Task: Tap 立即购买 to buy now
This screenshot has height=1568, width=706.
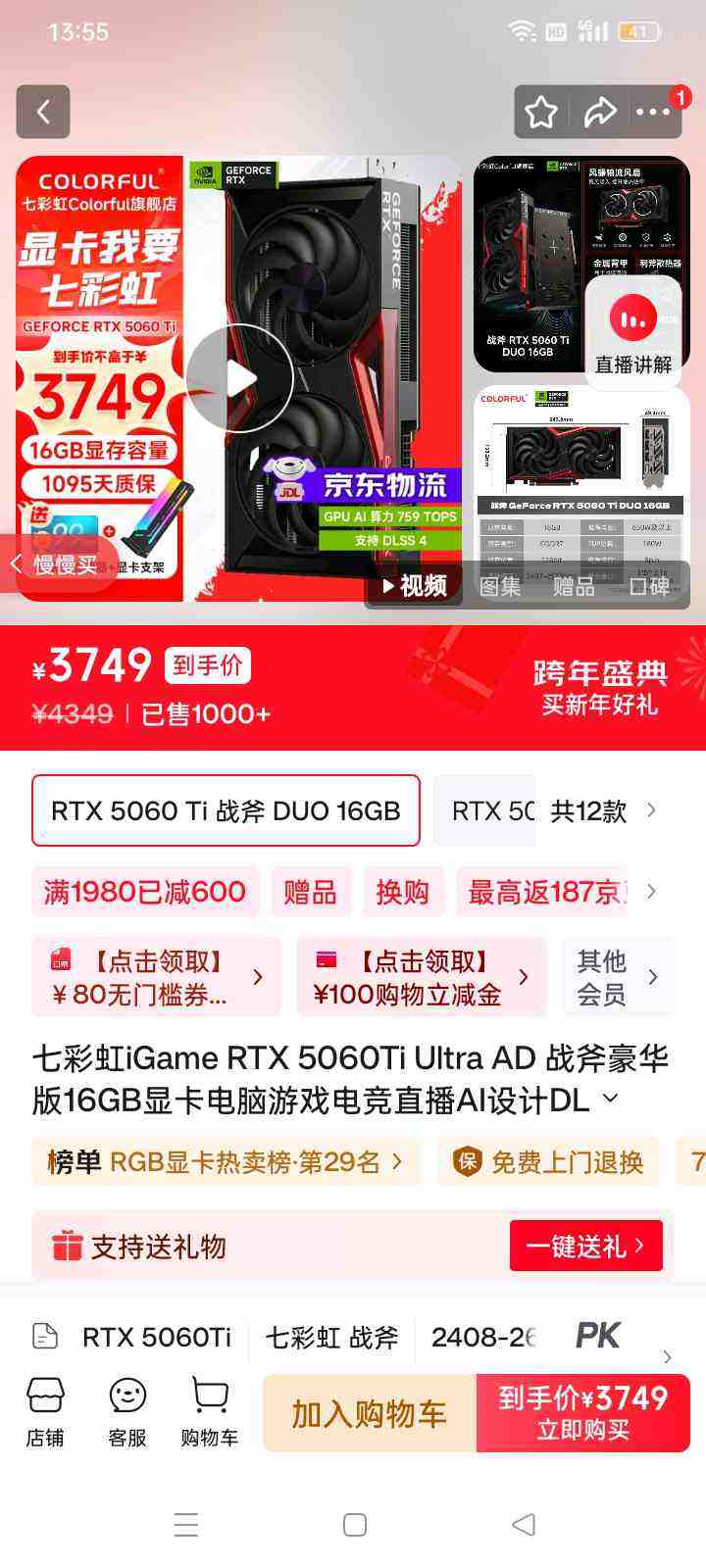Action: click(584, 1414)
